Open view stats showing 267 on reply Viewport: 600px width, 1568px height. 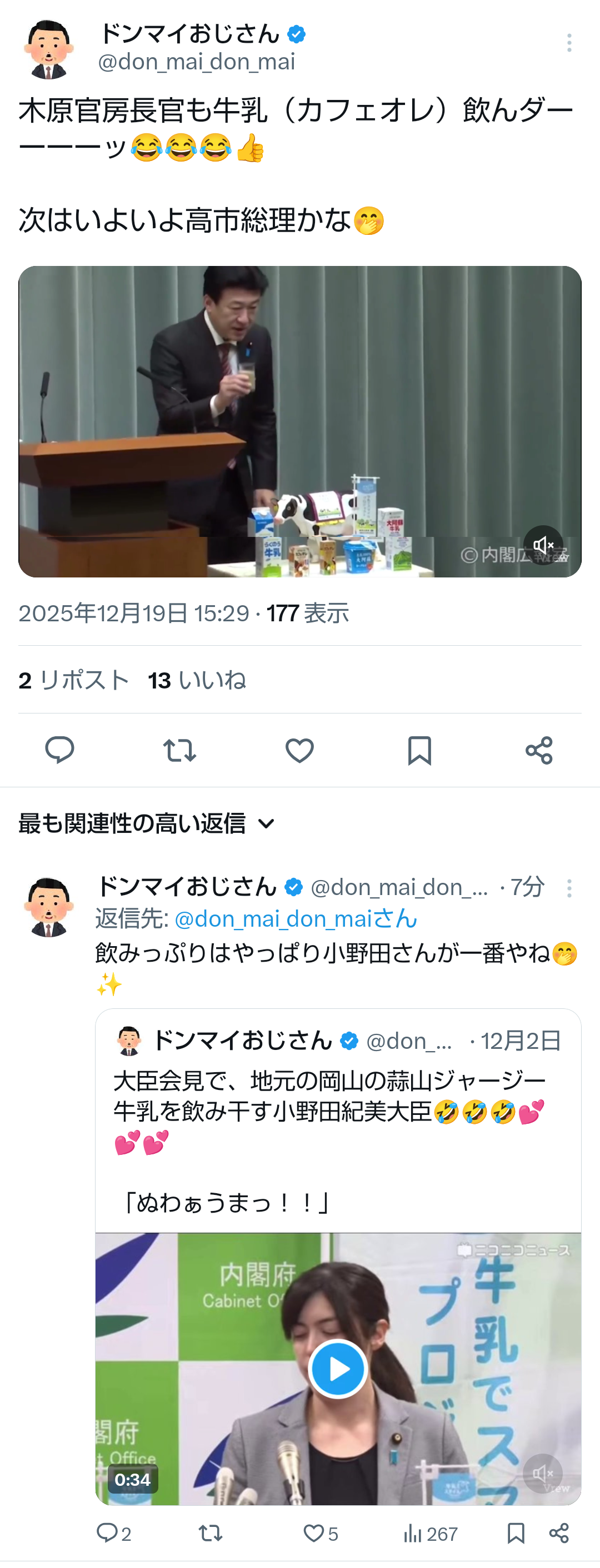click(x=430, y=1534)
